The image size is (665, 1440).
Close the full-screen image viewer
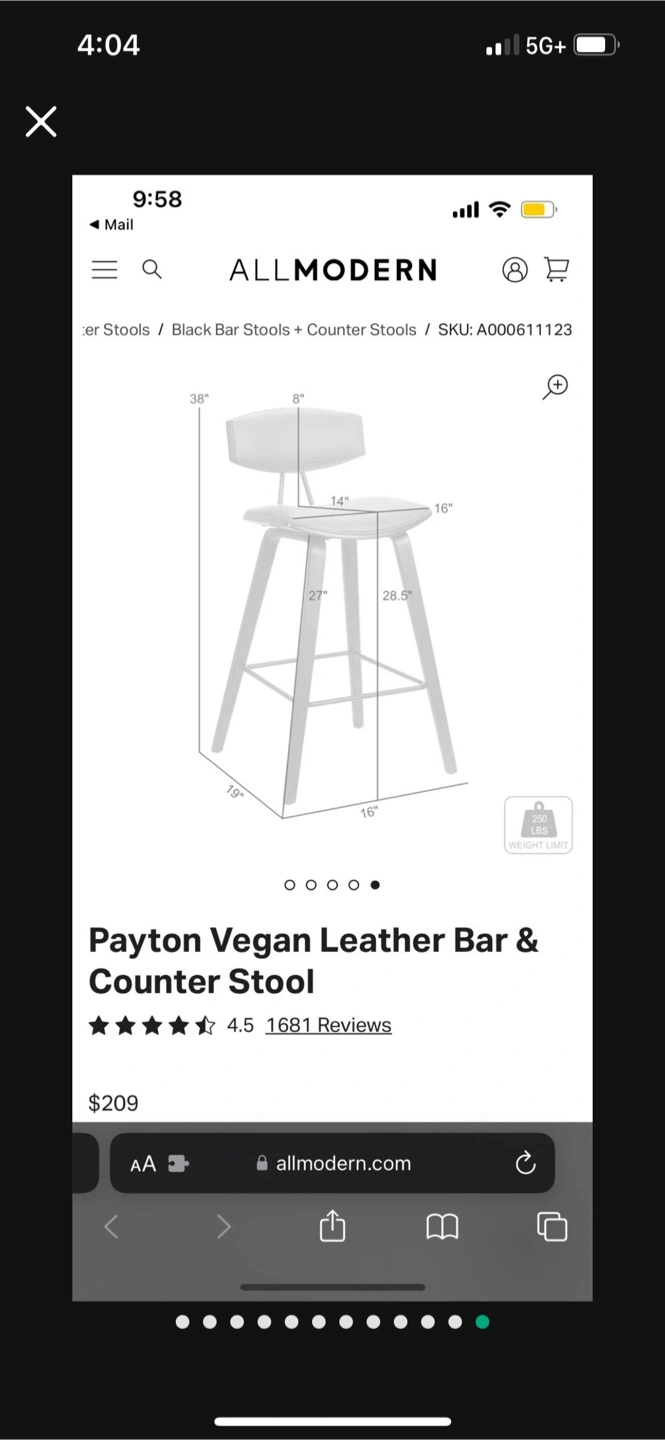click(41, 122)
